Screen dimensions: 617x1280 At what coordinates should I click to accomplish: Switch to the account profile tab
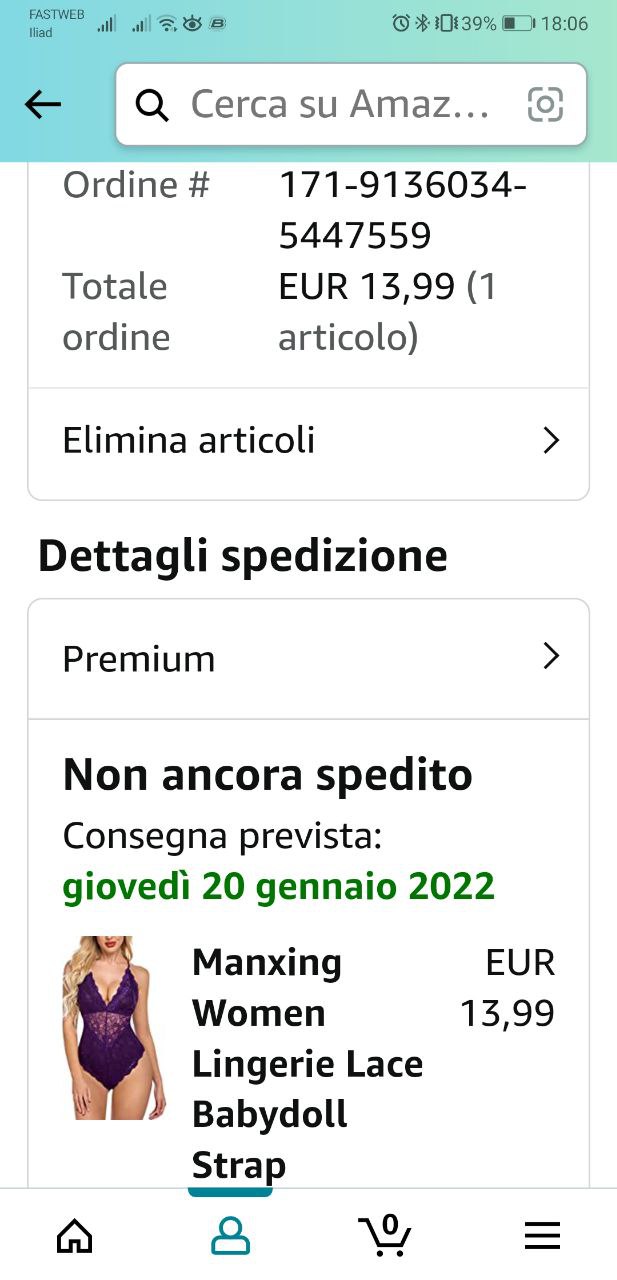coord(230,1236)
